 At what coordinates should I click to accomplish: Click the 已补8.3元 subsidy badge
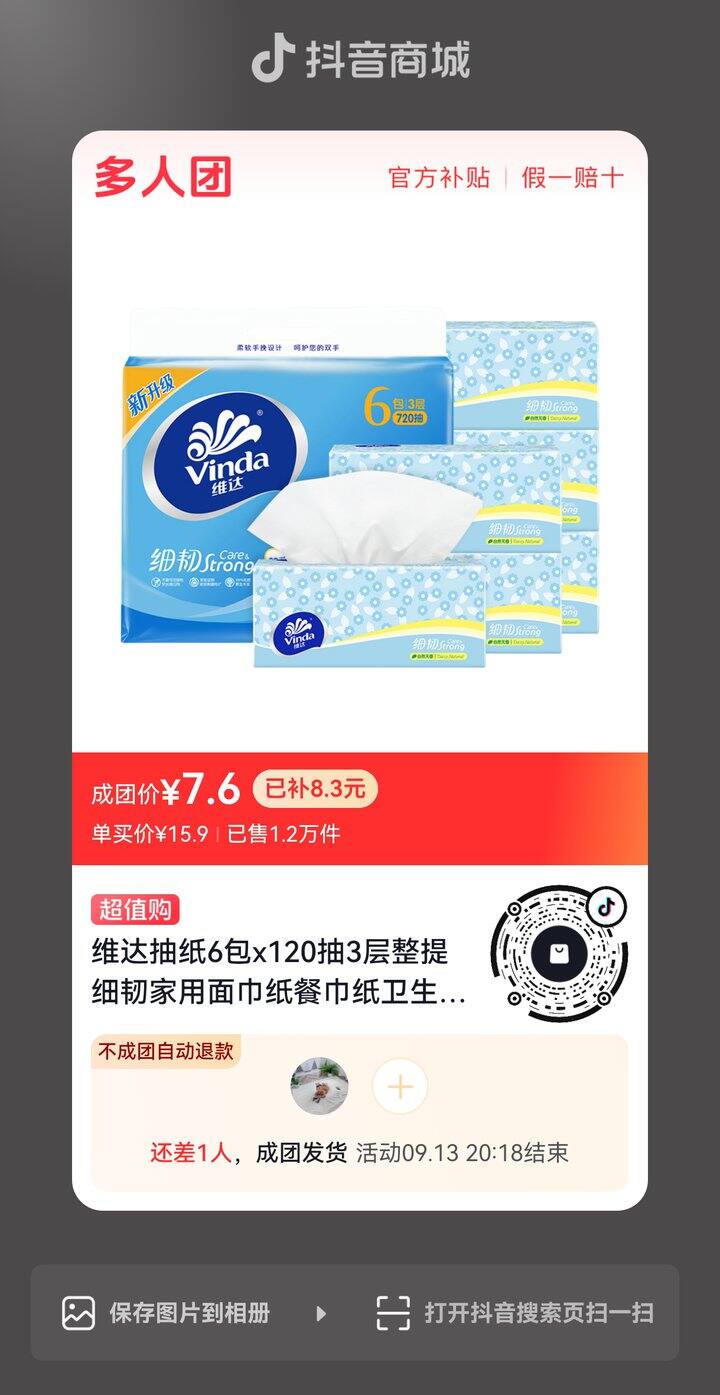coord(316,788)
